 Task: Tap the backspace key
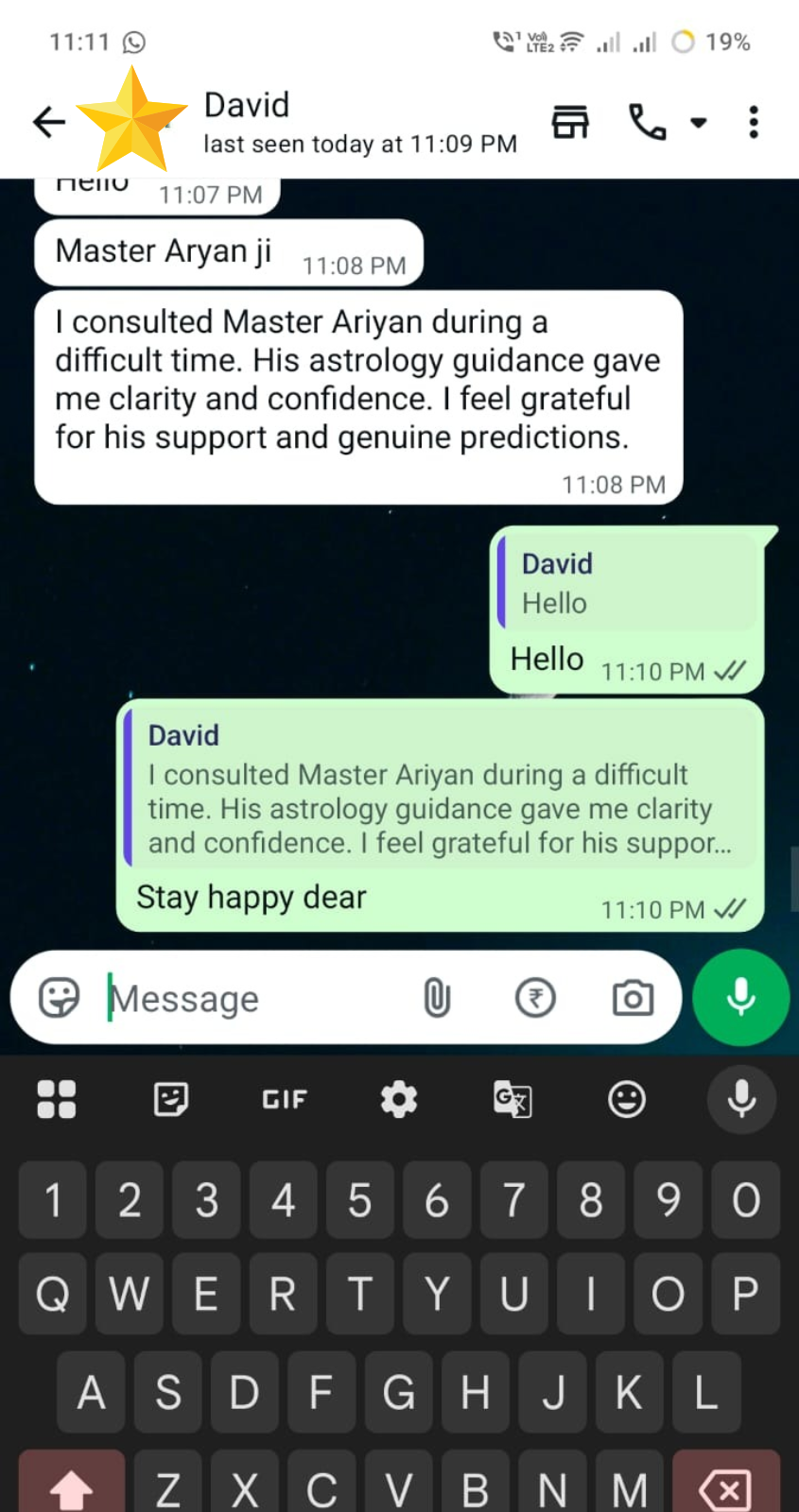coord(725,1488)
